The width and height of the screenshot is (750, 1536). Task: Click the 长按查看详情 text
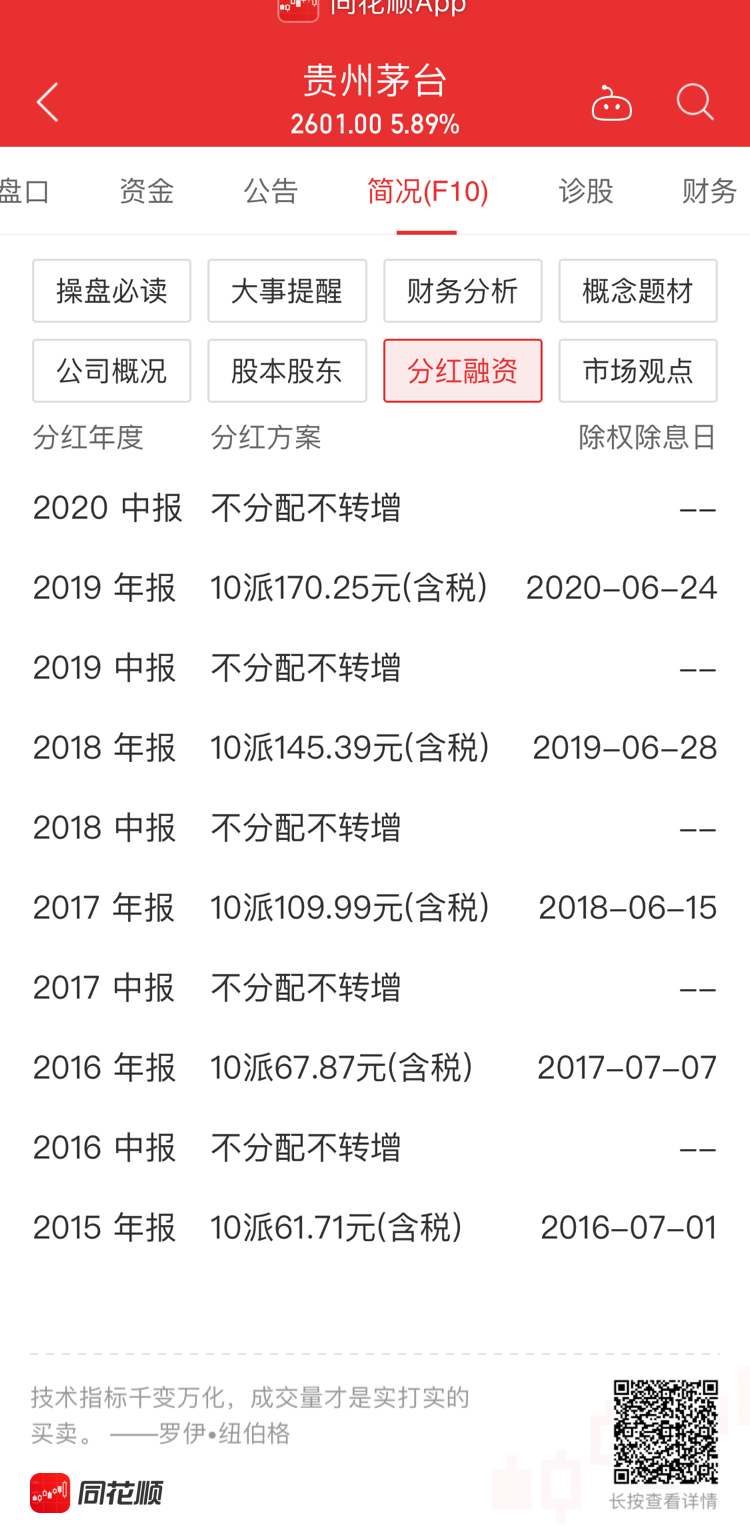click(x=665, y=1502)
